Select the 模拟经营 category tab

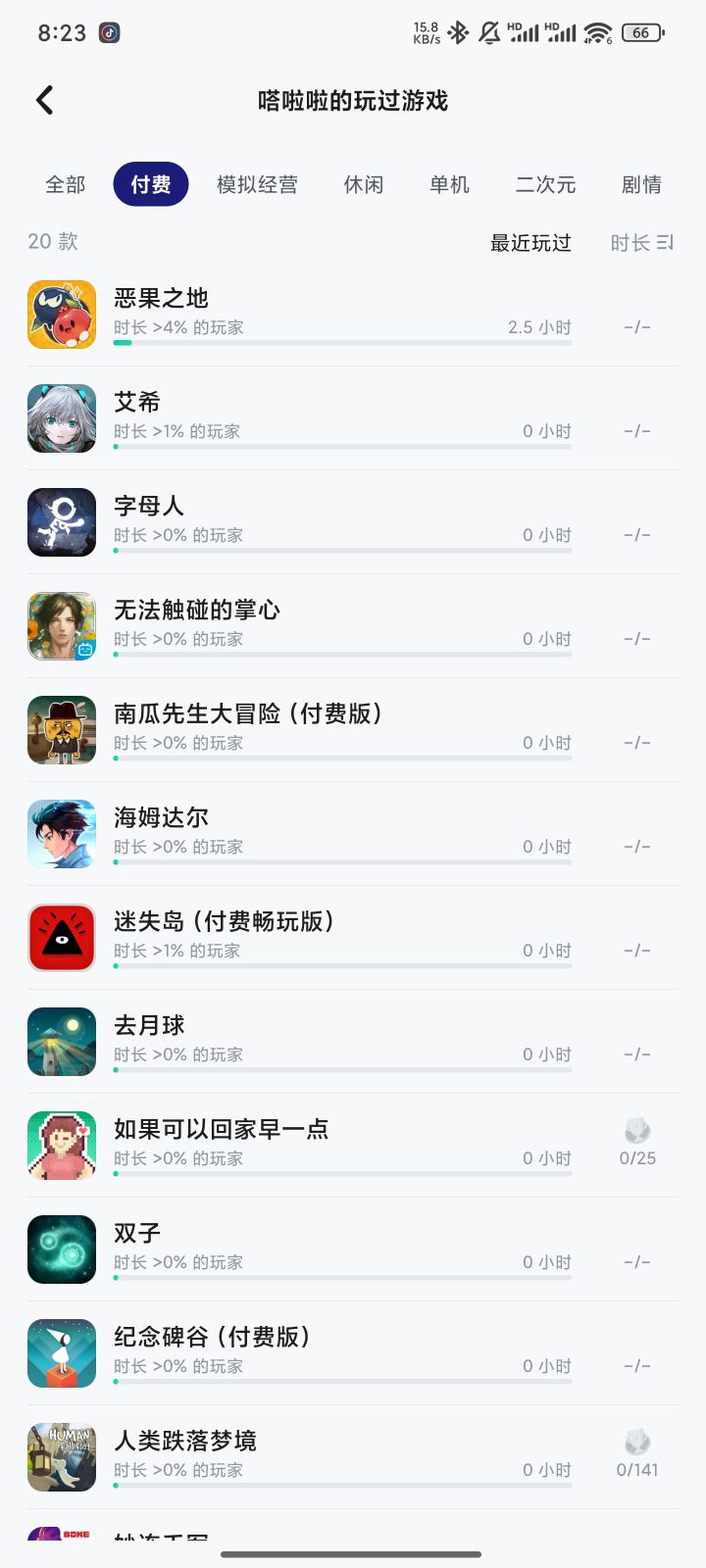257,184
